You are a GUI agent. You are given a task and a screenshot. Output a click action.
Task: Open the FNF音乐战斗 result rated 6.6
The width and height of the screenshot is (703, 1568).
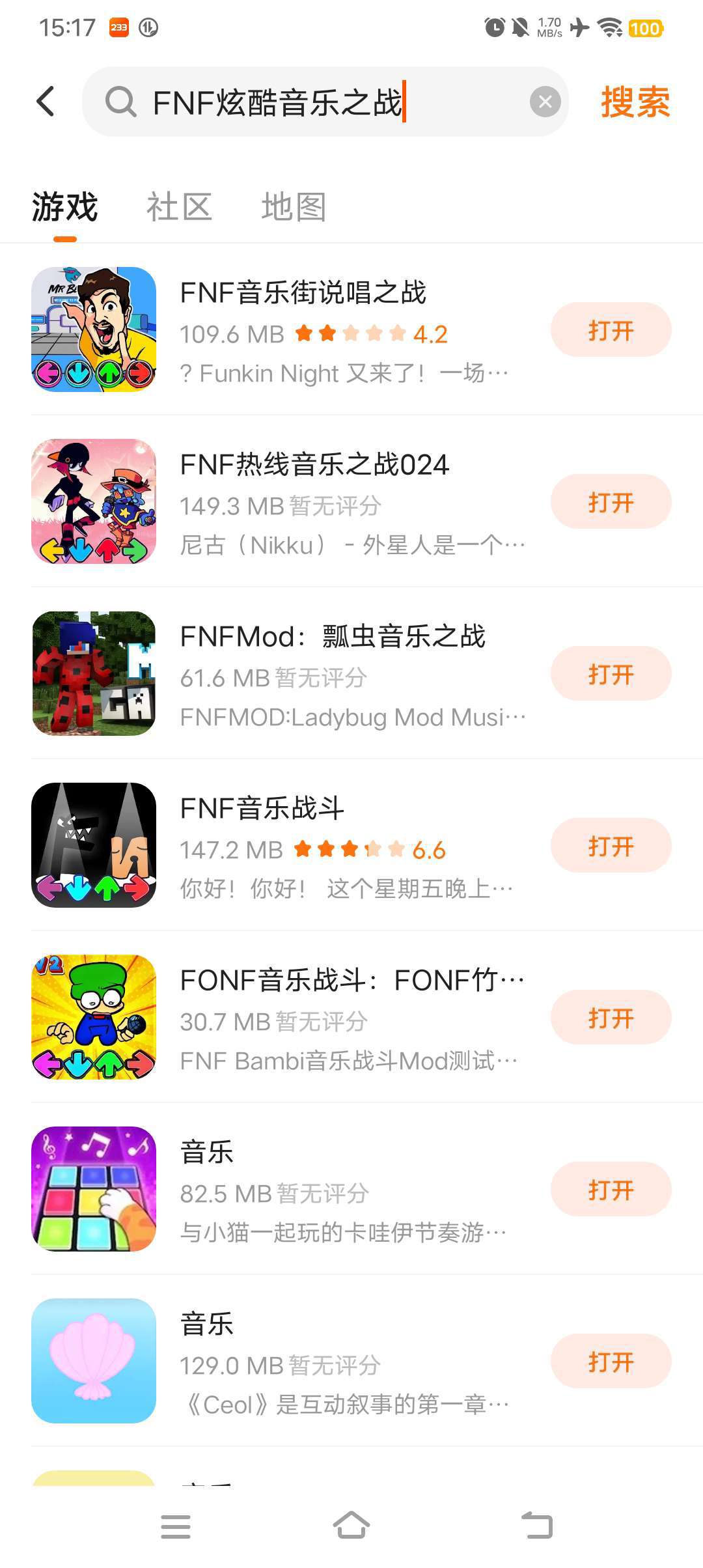coord(262,809)
